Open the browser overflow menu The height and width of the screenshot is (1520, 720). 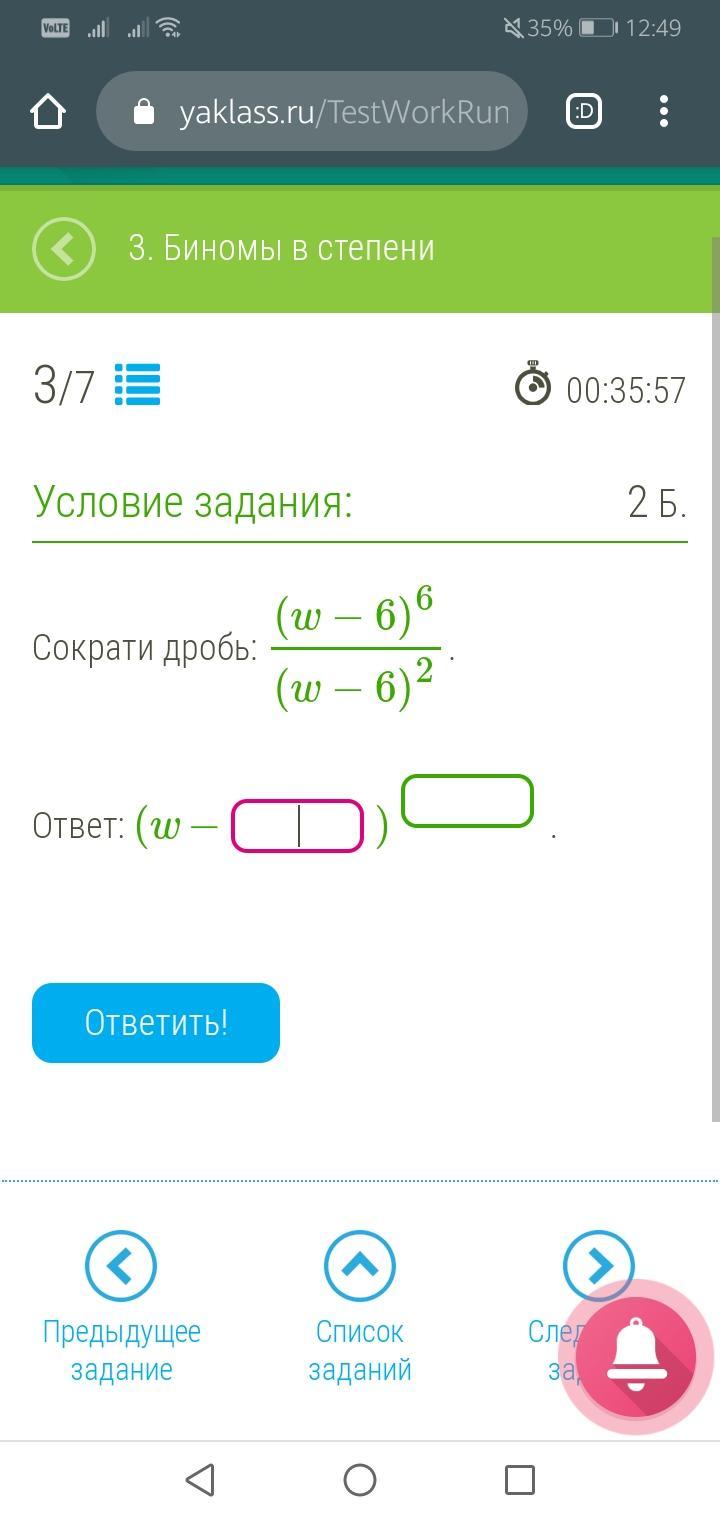pos(664,112)
